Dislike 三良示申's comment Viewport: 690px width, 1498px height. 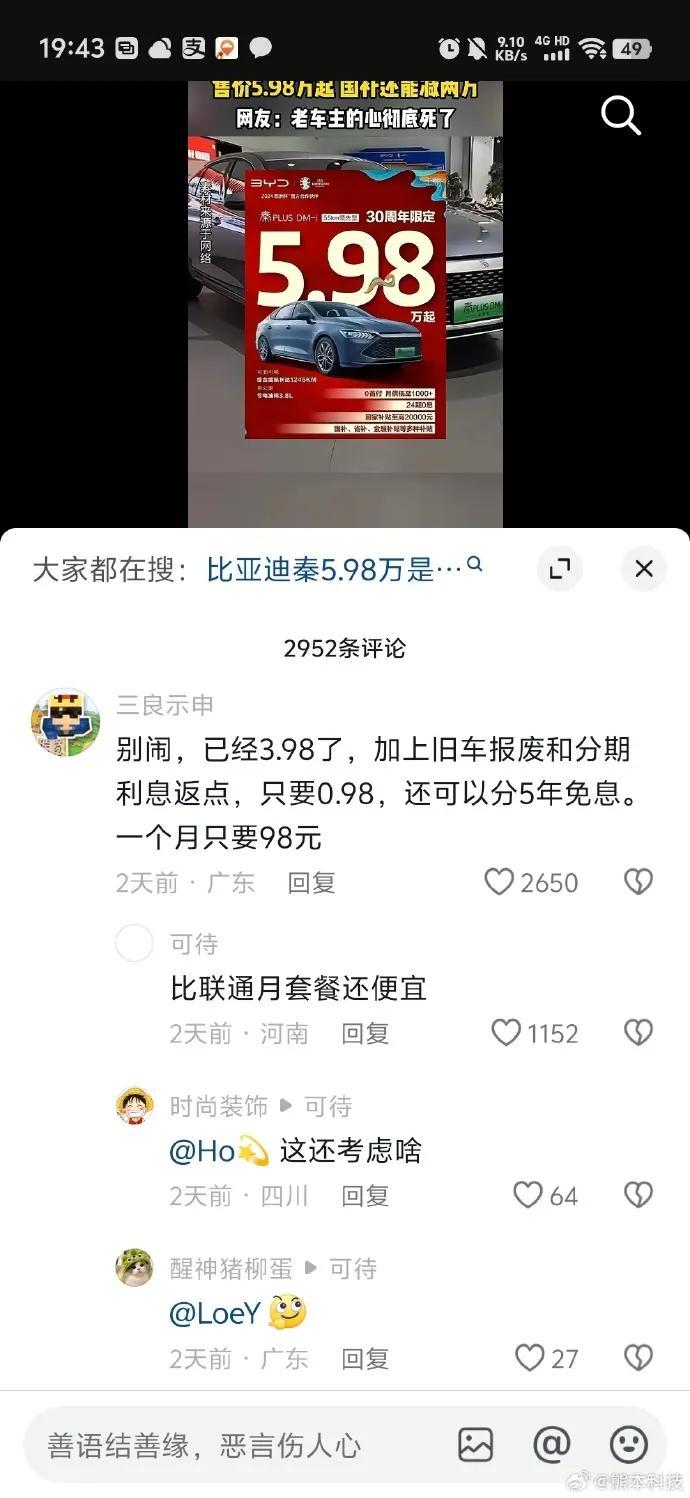click(x=638, y=882)
